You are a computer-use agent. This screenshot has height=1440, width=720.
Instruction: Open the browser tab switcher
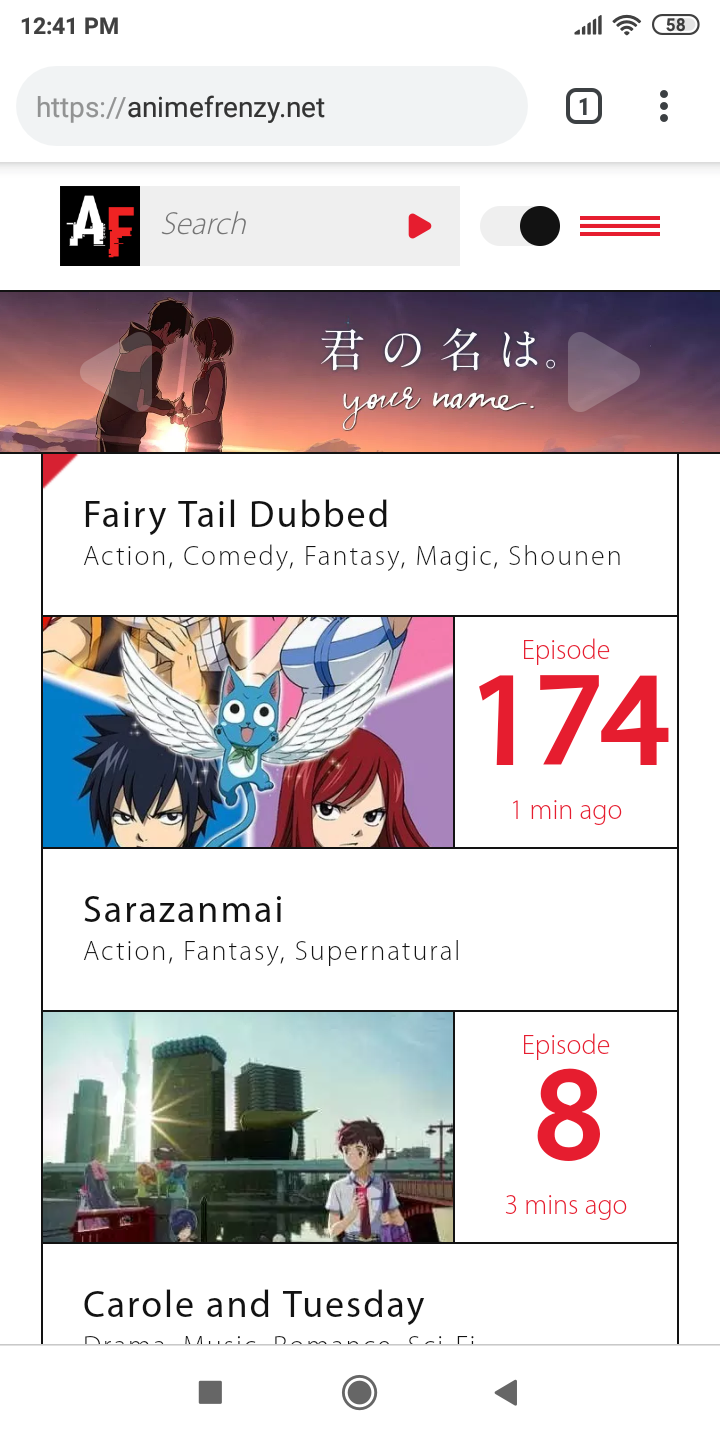[x=583, y=107]
